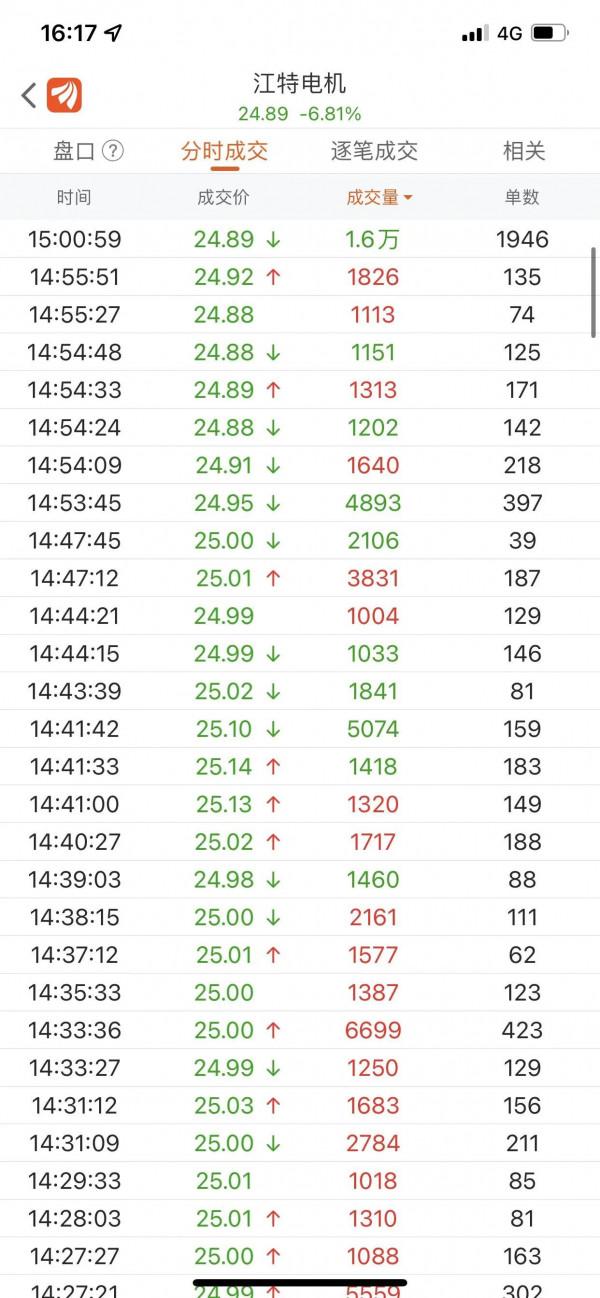The height and width of the screenshot is (1298, 600).
Task: Select the 分时成交 tab
Action: tap(224, 151)
